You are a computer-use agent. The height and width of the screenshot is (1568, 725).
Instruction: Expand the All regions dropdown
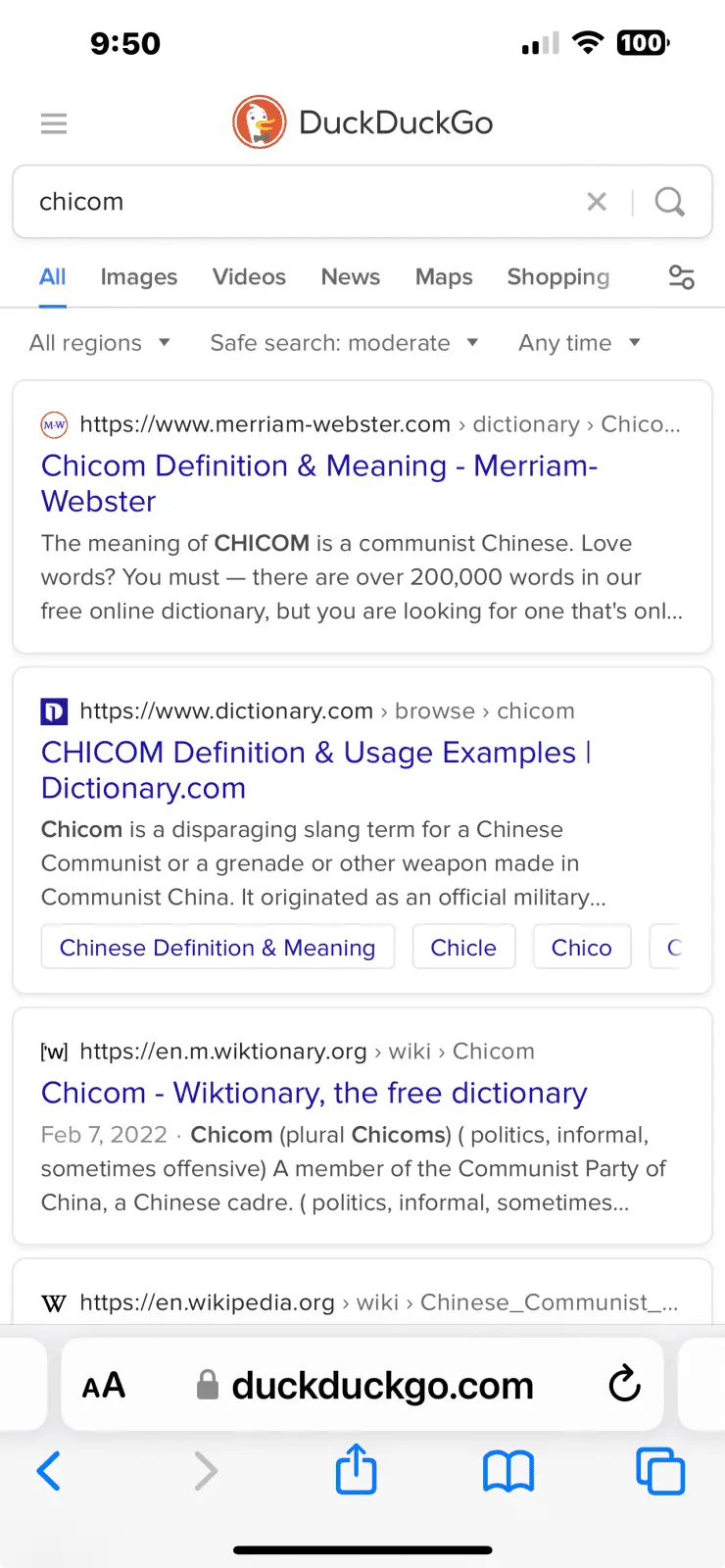(99, 343)
